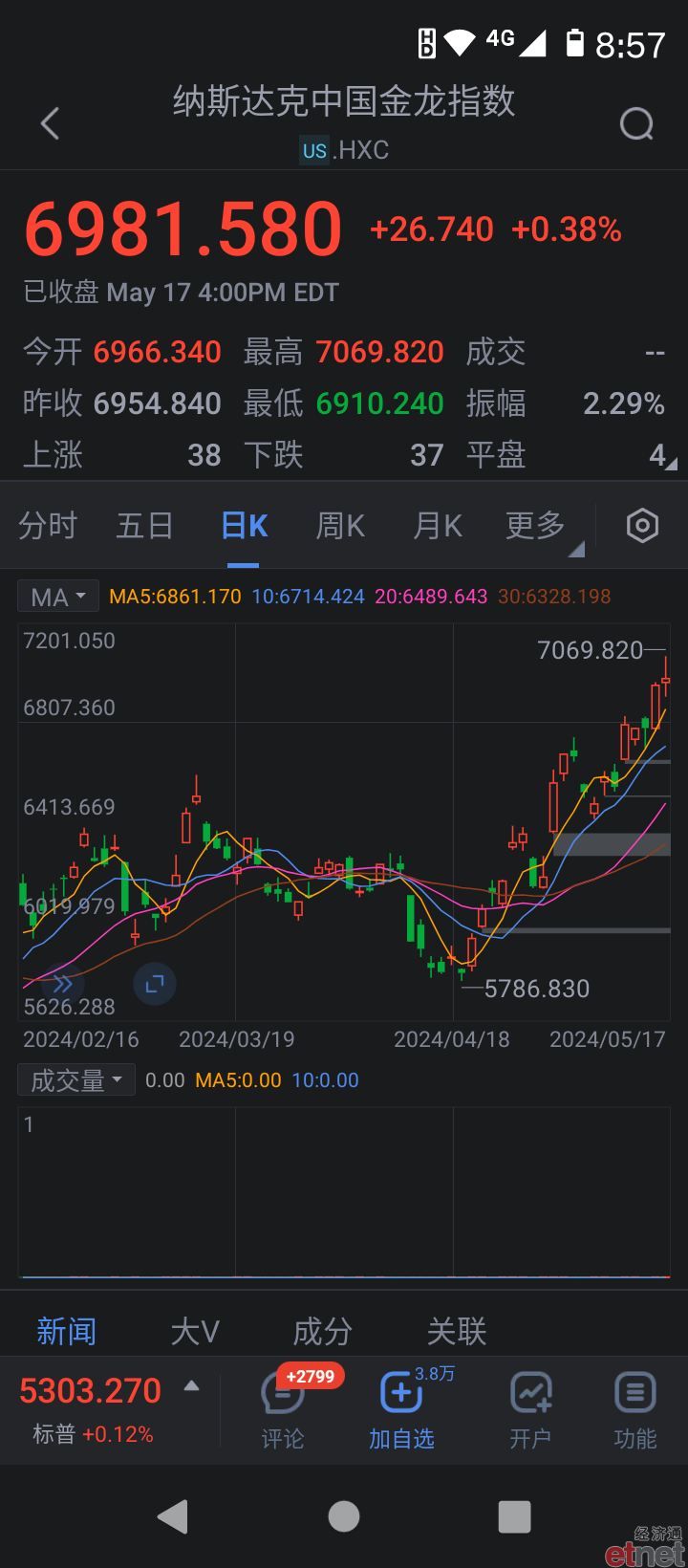Open the search magnifier icon
Screen dimensions: 688x1568
[636, 123]
